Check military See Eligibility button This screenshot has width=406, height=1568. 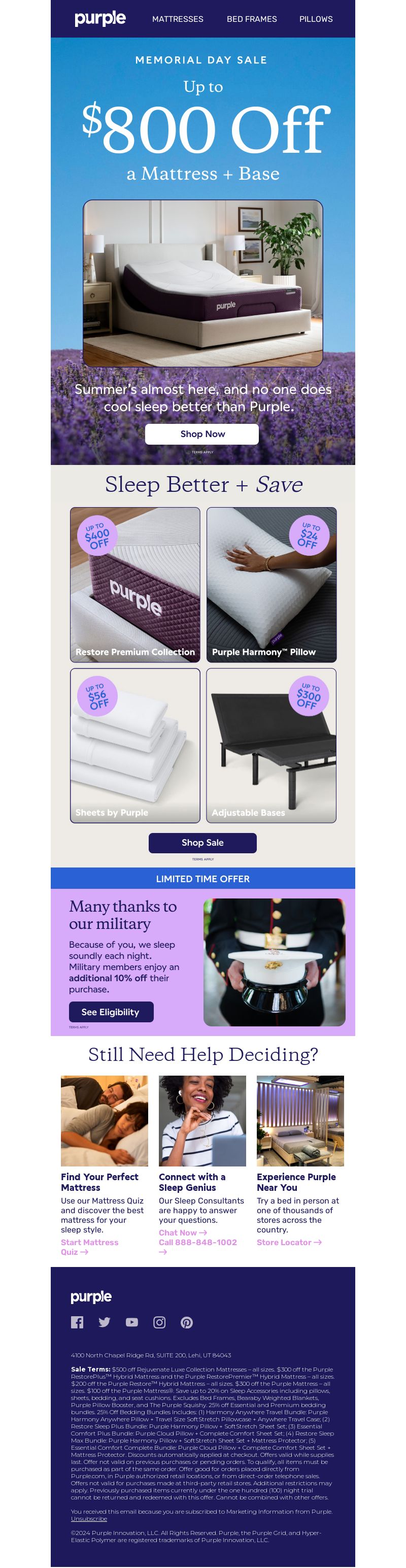coord(111,1012)
